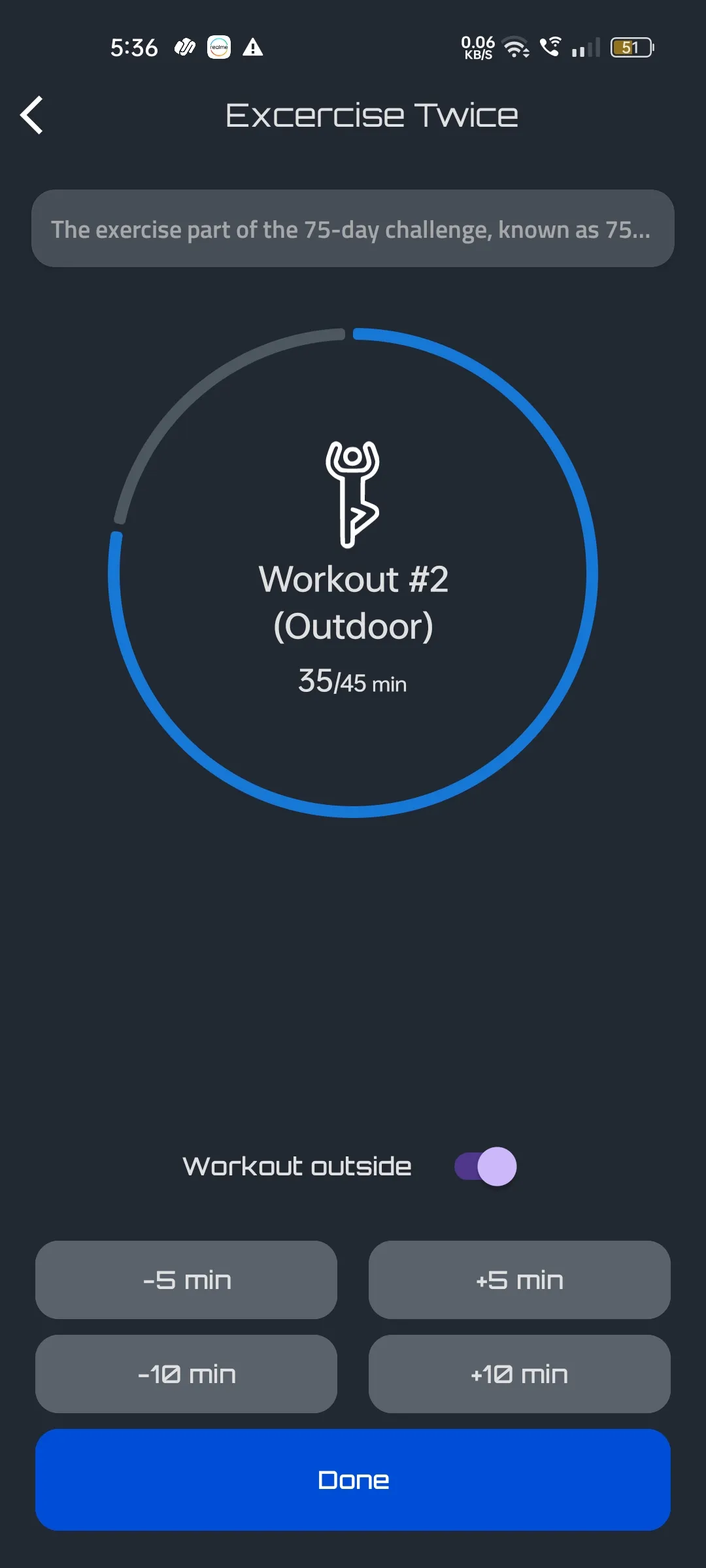This screenshot has width=706, height=1568.
Task: Add 10 minutes to the workout
Action: click(x=520, y=1374)
